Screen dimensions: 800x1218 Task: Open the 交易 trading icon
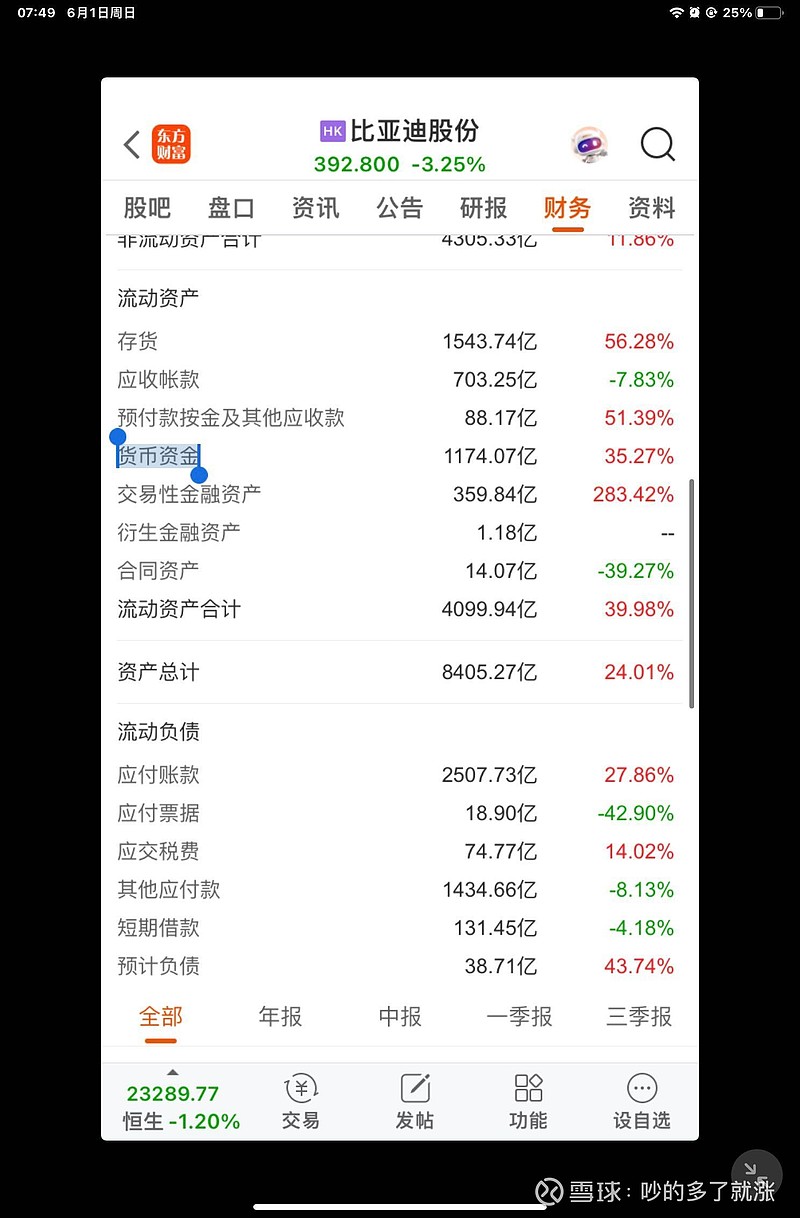pos(301,1100)
